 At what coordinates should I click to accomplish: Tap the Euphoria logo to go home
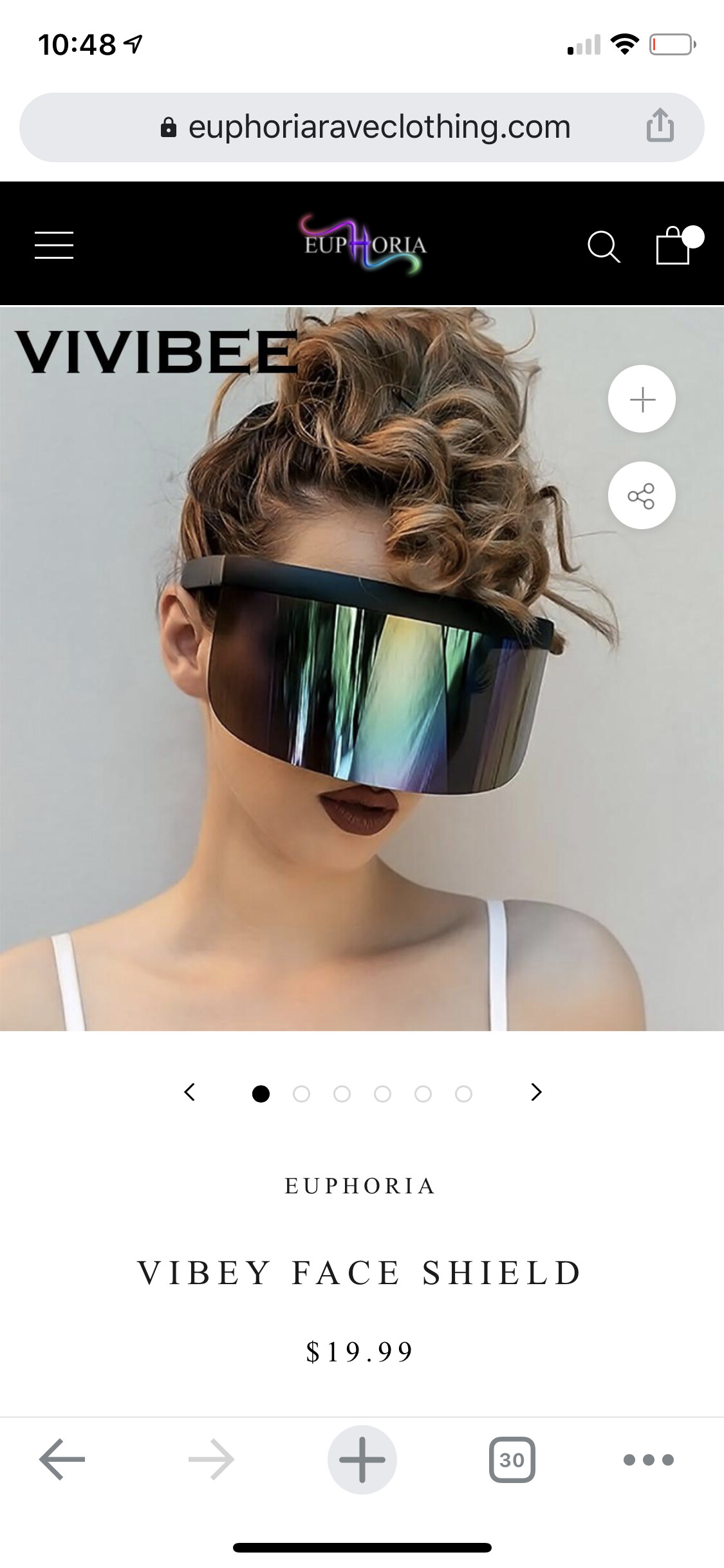pos(363,245)
